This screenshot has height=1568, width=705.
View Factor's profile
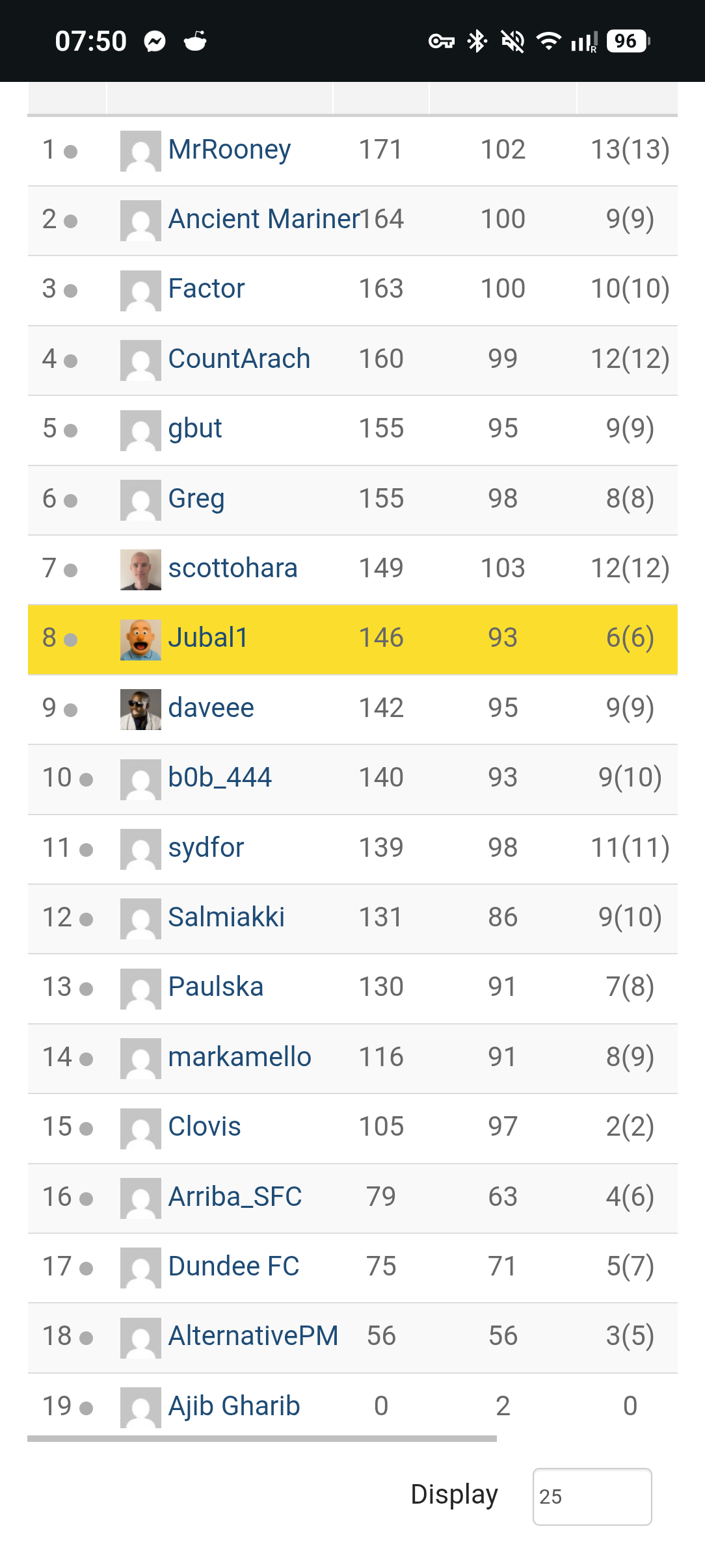point(206,289)
